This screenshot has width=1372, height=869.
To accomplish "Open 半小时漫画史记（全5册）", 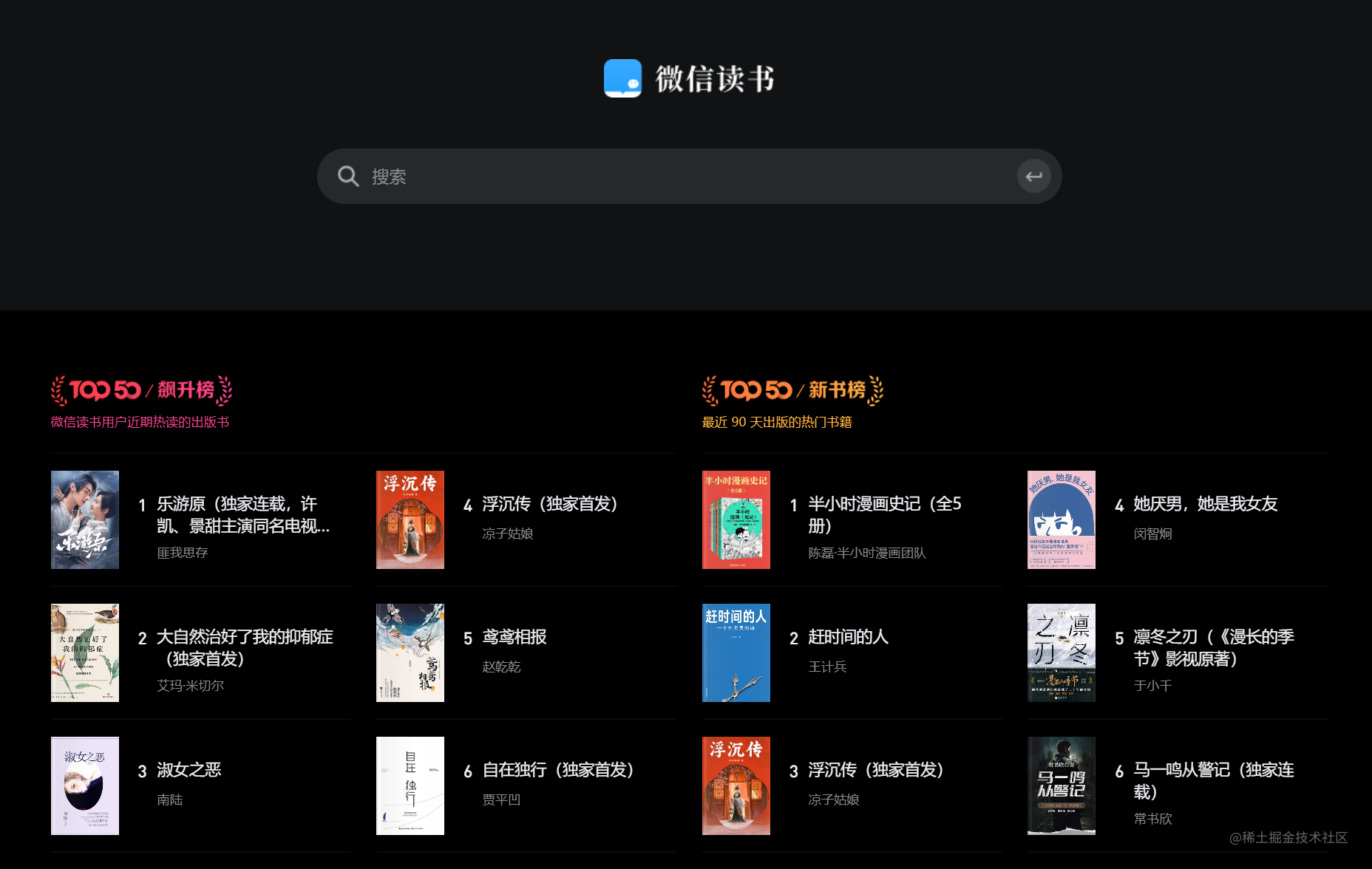I will pyautogui.click(x=884, y=515).
